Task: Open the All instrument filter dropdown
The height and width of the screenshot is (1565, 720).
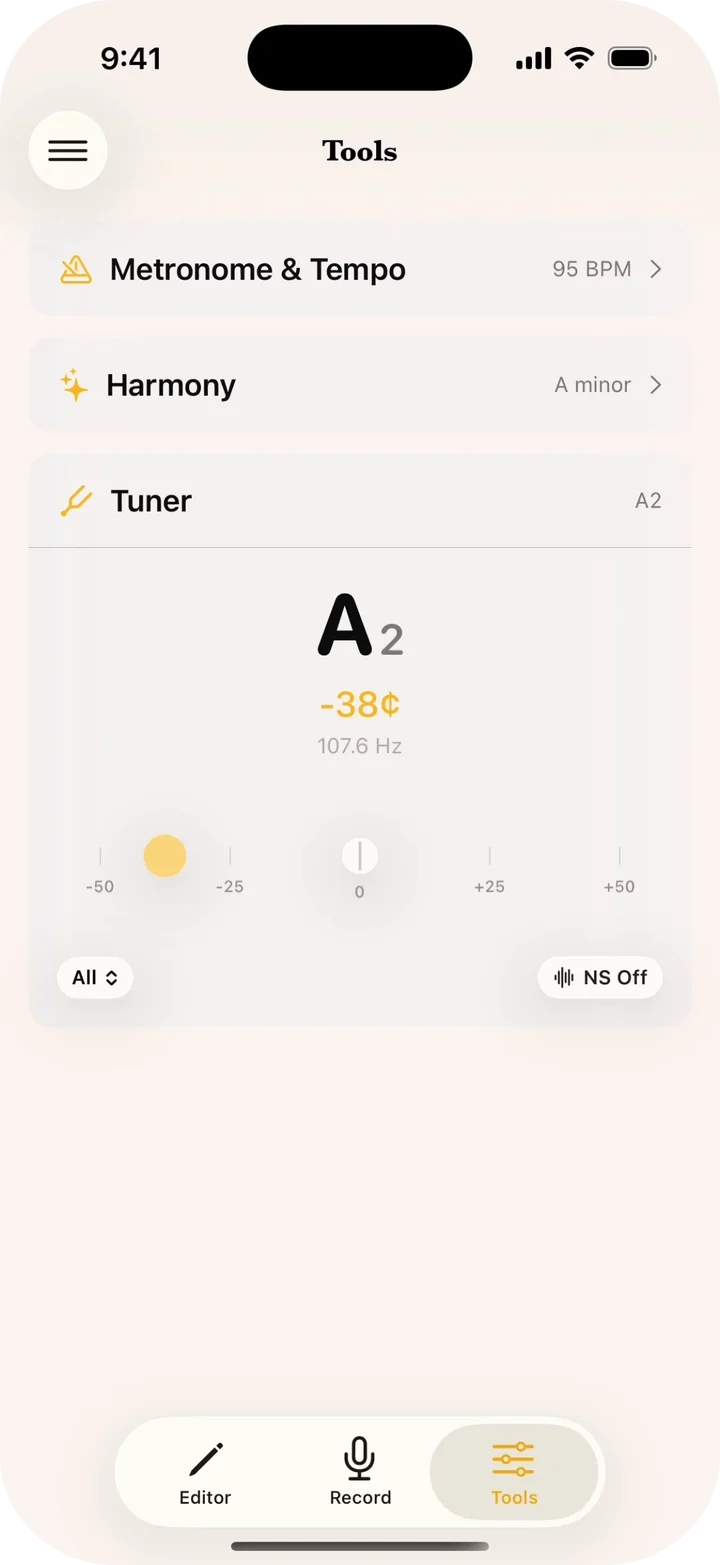Action: pos(94,977)
